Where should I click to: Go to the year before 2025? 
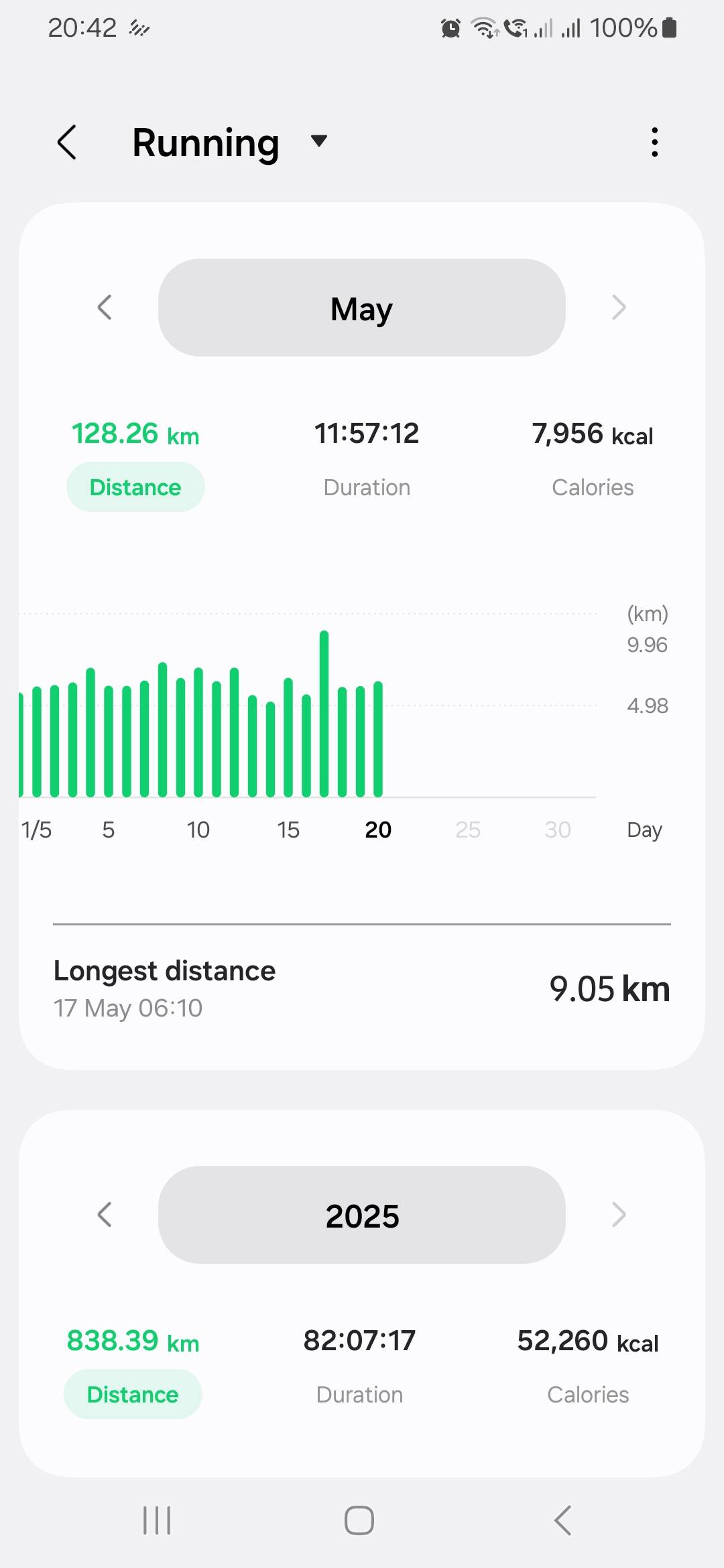[x=105, y=1214]
